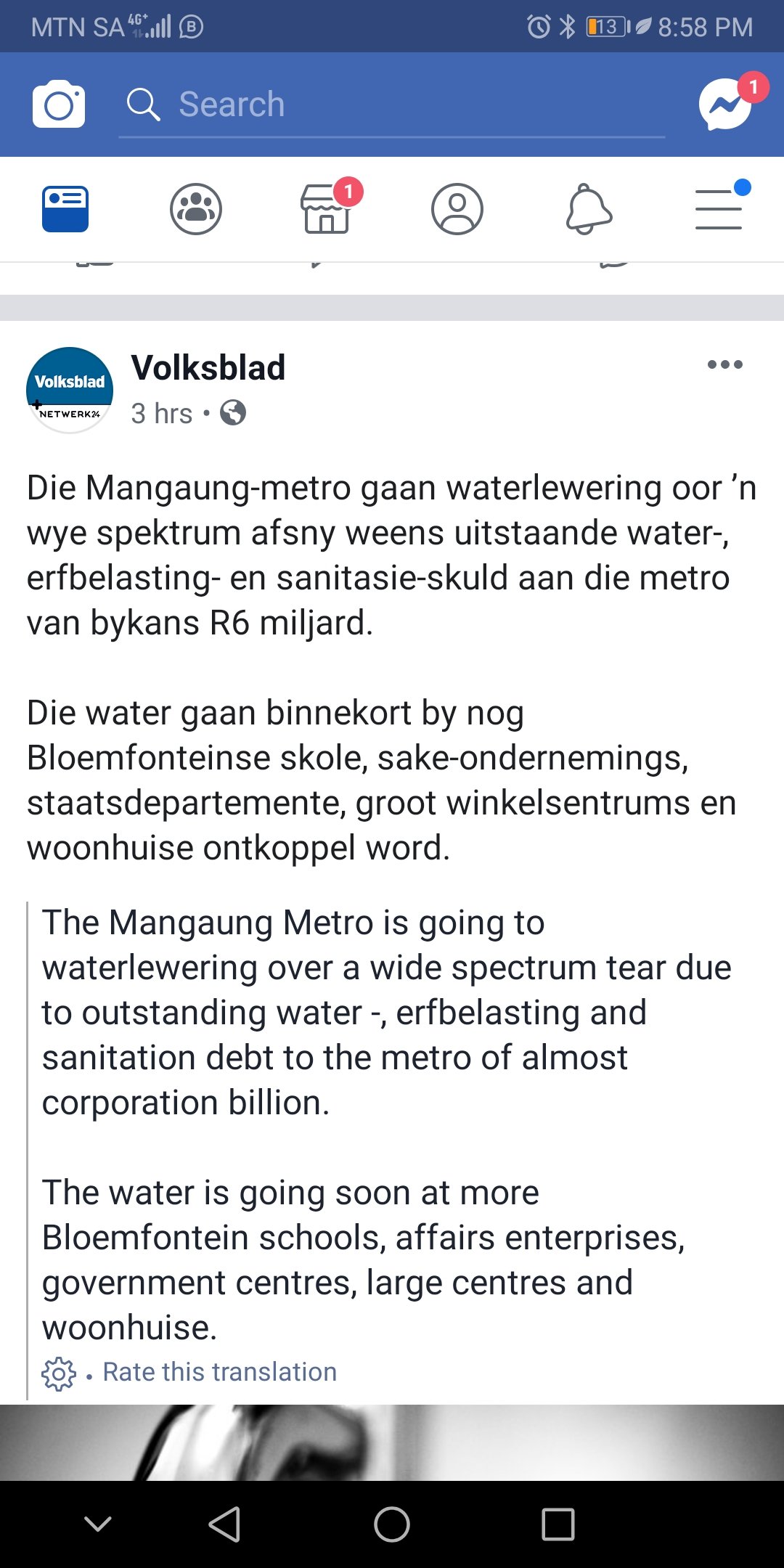784x1568 pixels.
Task: Hide the navigation bar with the chevron
Action: [98, 1524]
